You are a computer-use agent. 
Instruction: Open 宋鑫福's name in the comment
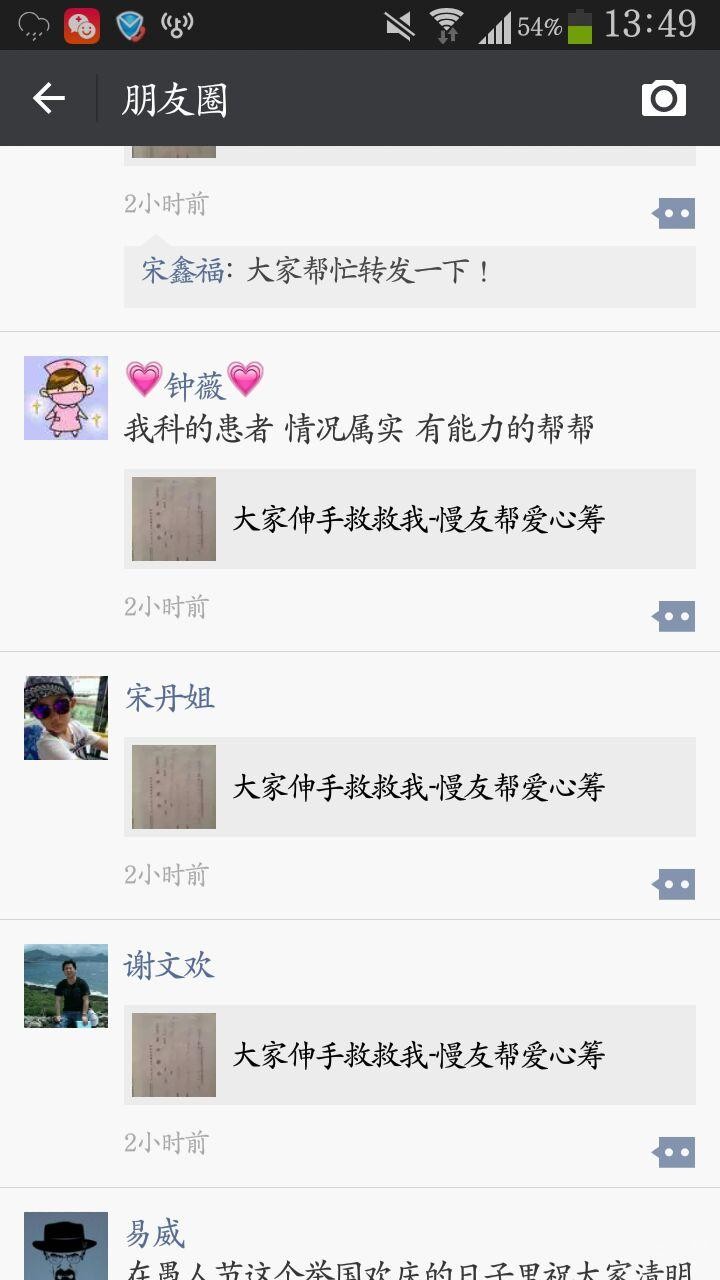[182, 271]
